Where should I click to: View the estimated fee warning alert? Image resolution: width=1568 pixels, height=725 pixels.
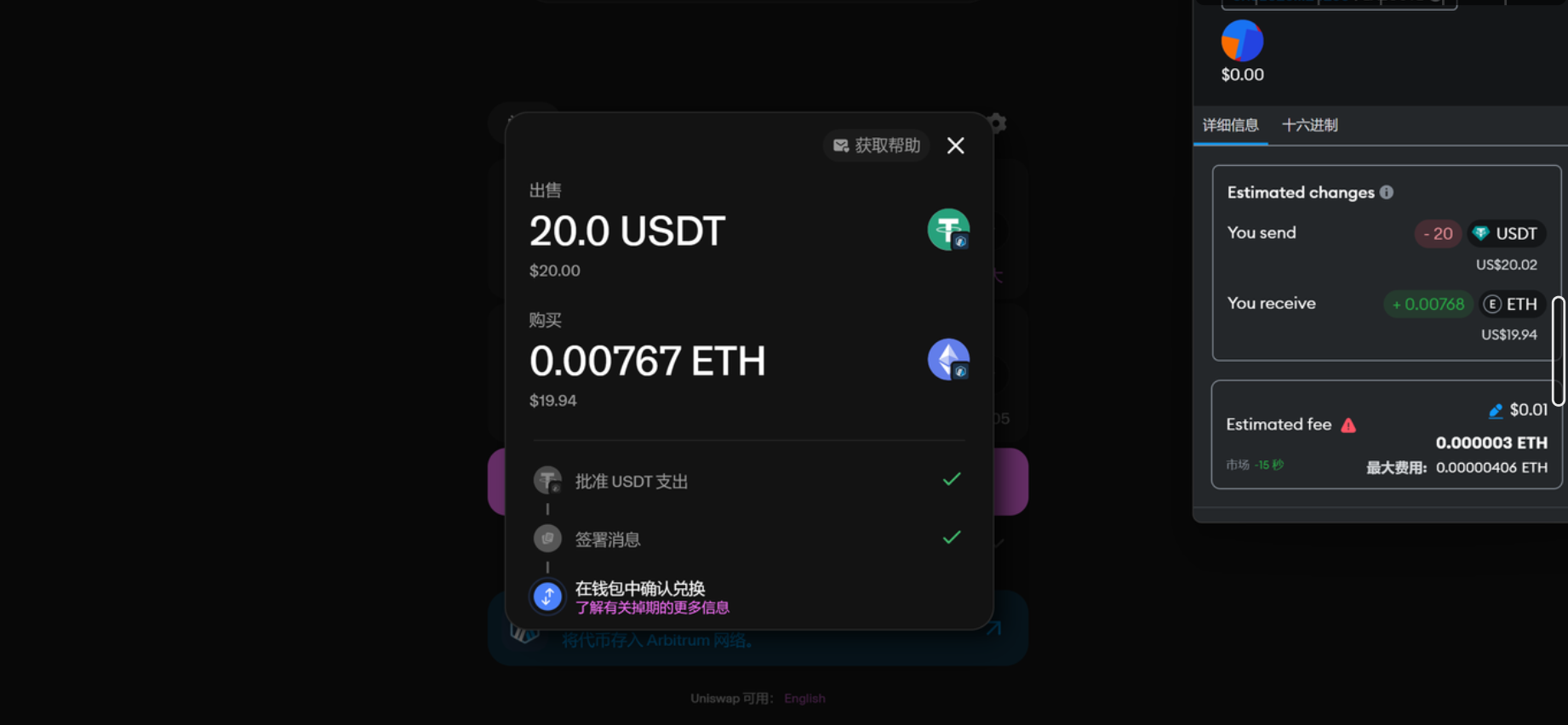tap(1348, 425)
